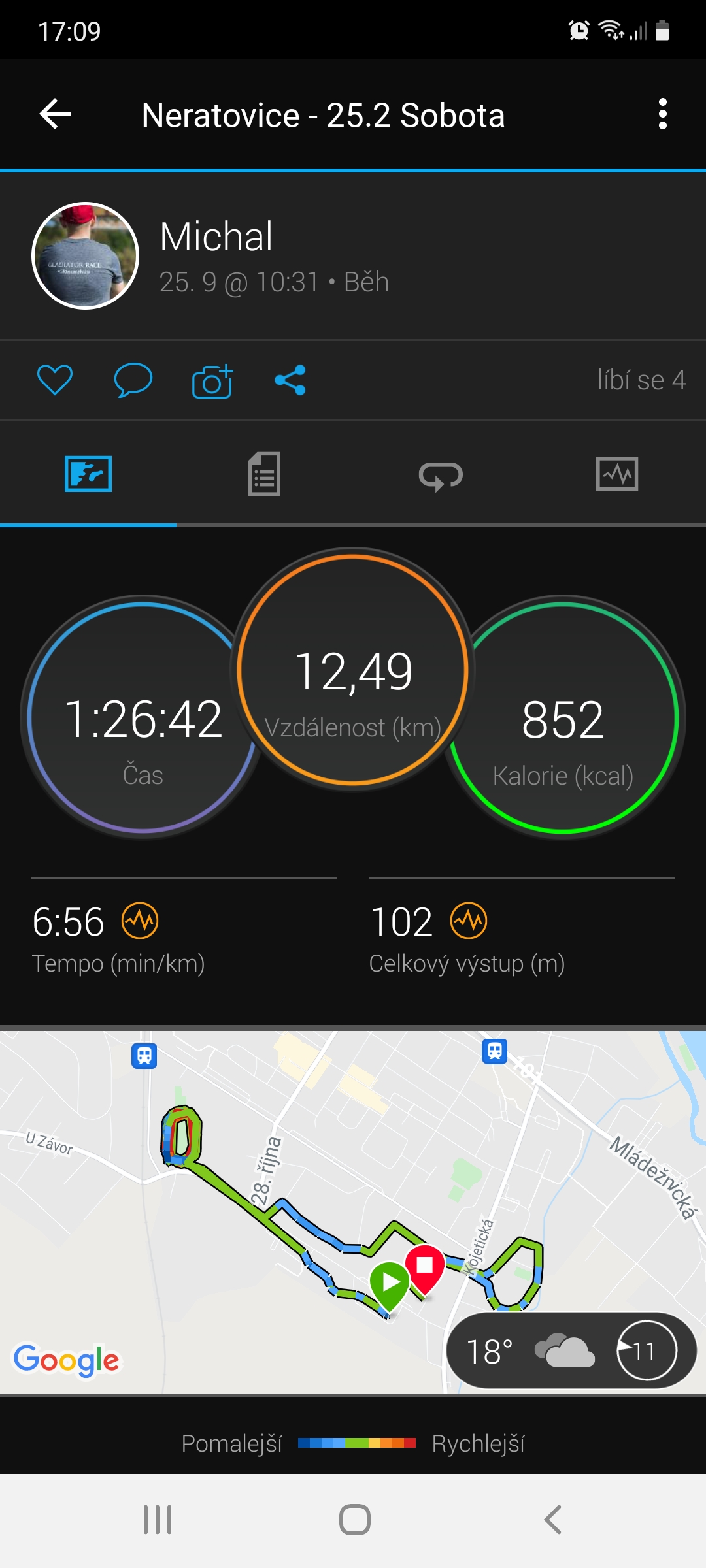Viewport: 706px width, 1568px height.
Task: Switch to the laps tab
Action: pos(441,474)
